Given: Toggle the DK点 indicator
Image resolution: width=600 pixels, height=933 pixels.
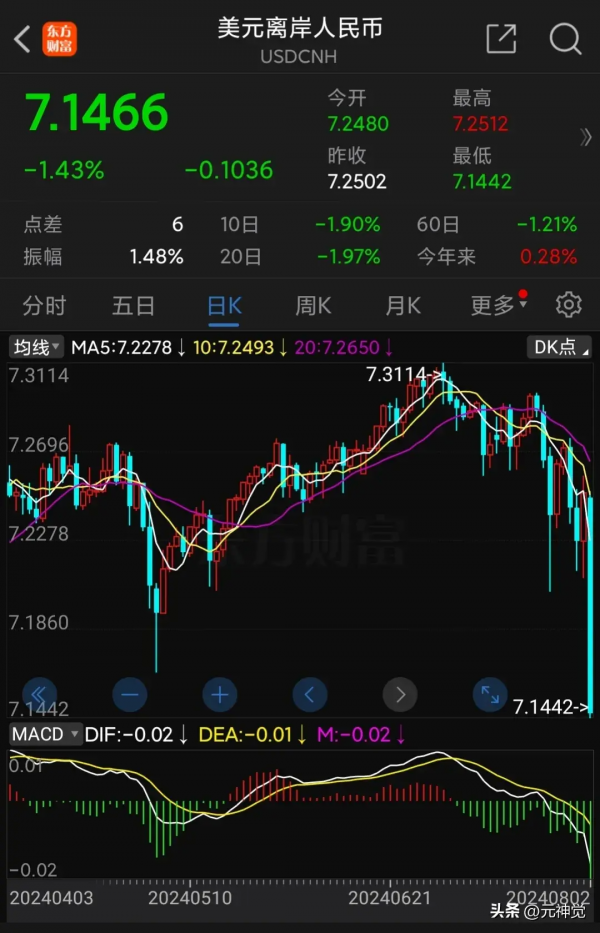Looking at the screenshot, I should tap(558, 347).
